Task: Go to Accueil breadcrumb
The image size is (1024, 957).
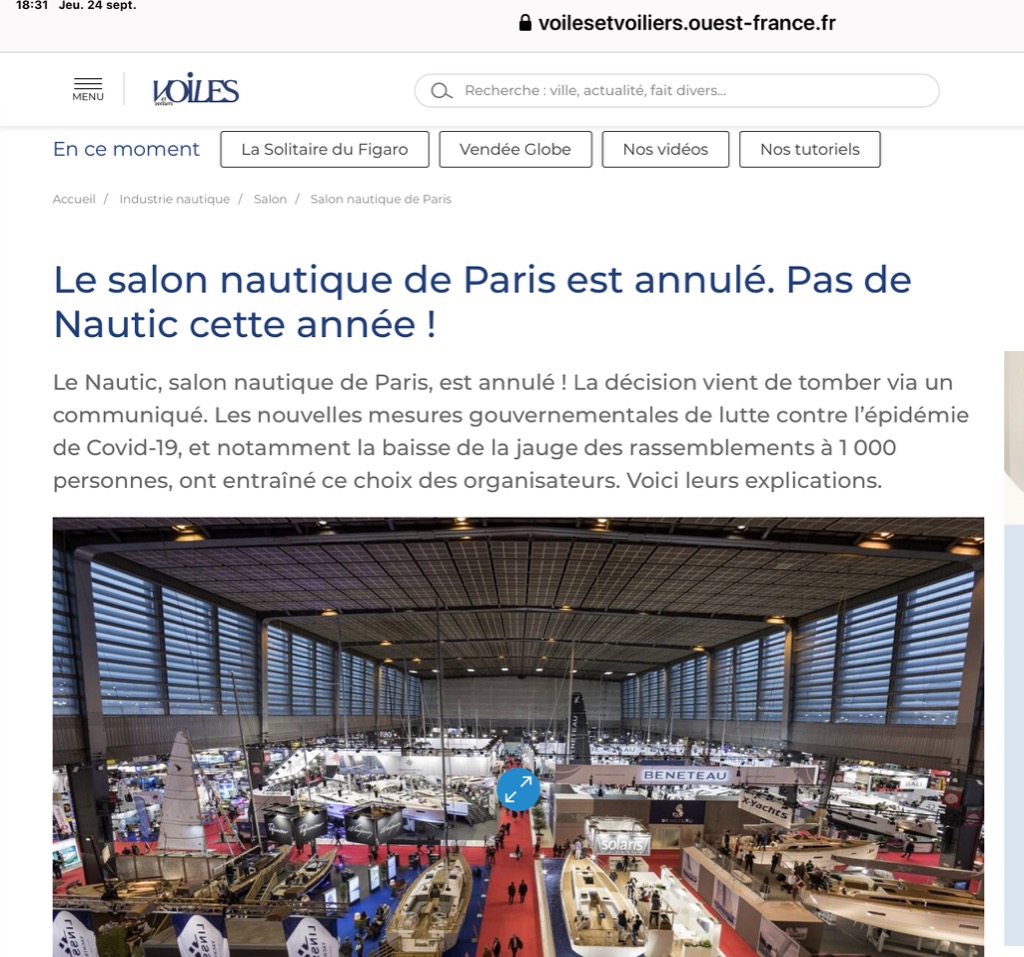Action: tap(74, 199)
